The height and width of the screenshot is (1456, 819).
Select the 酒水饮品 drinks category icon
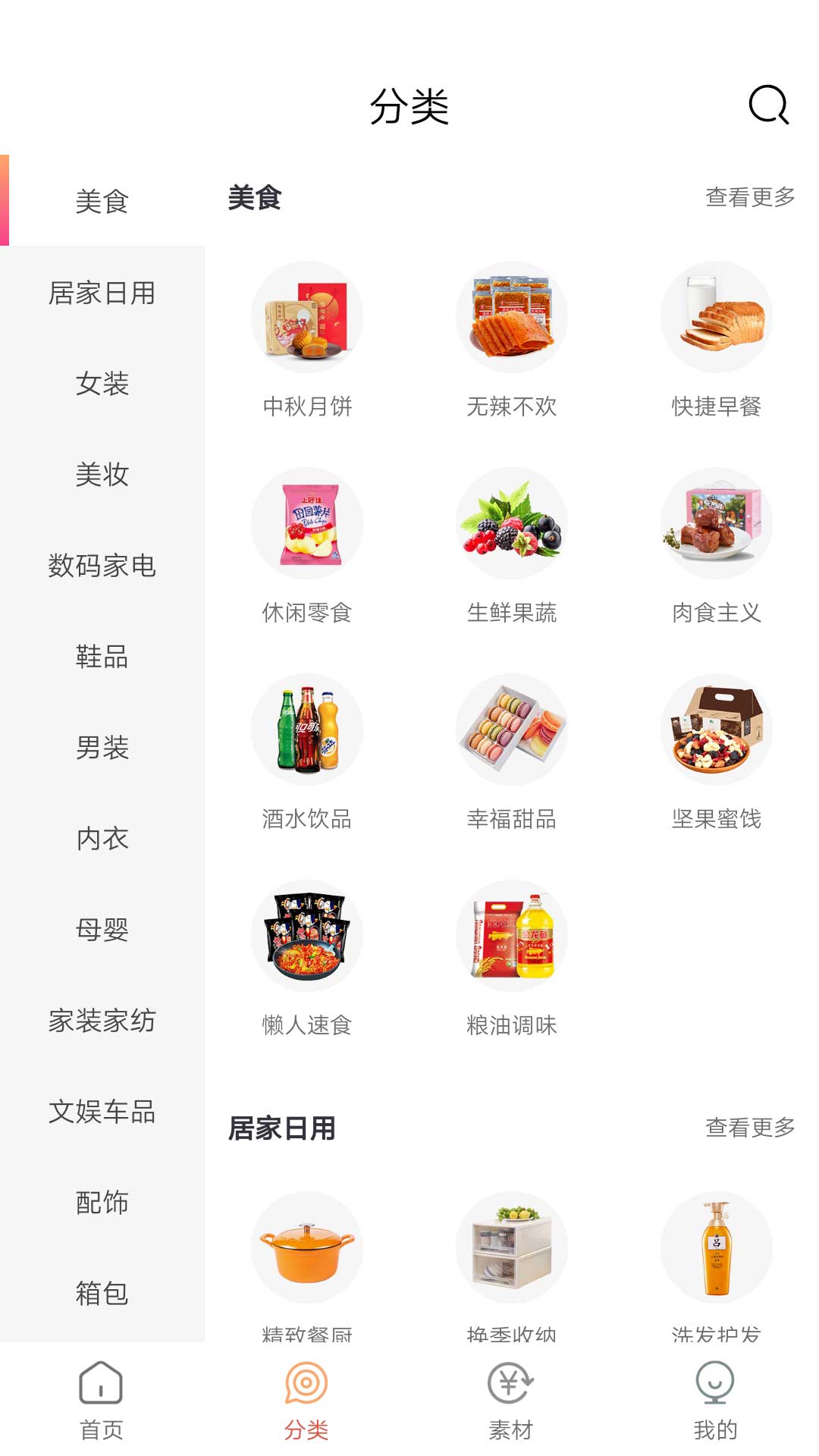[x=307, y=728]
